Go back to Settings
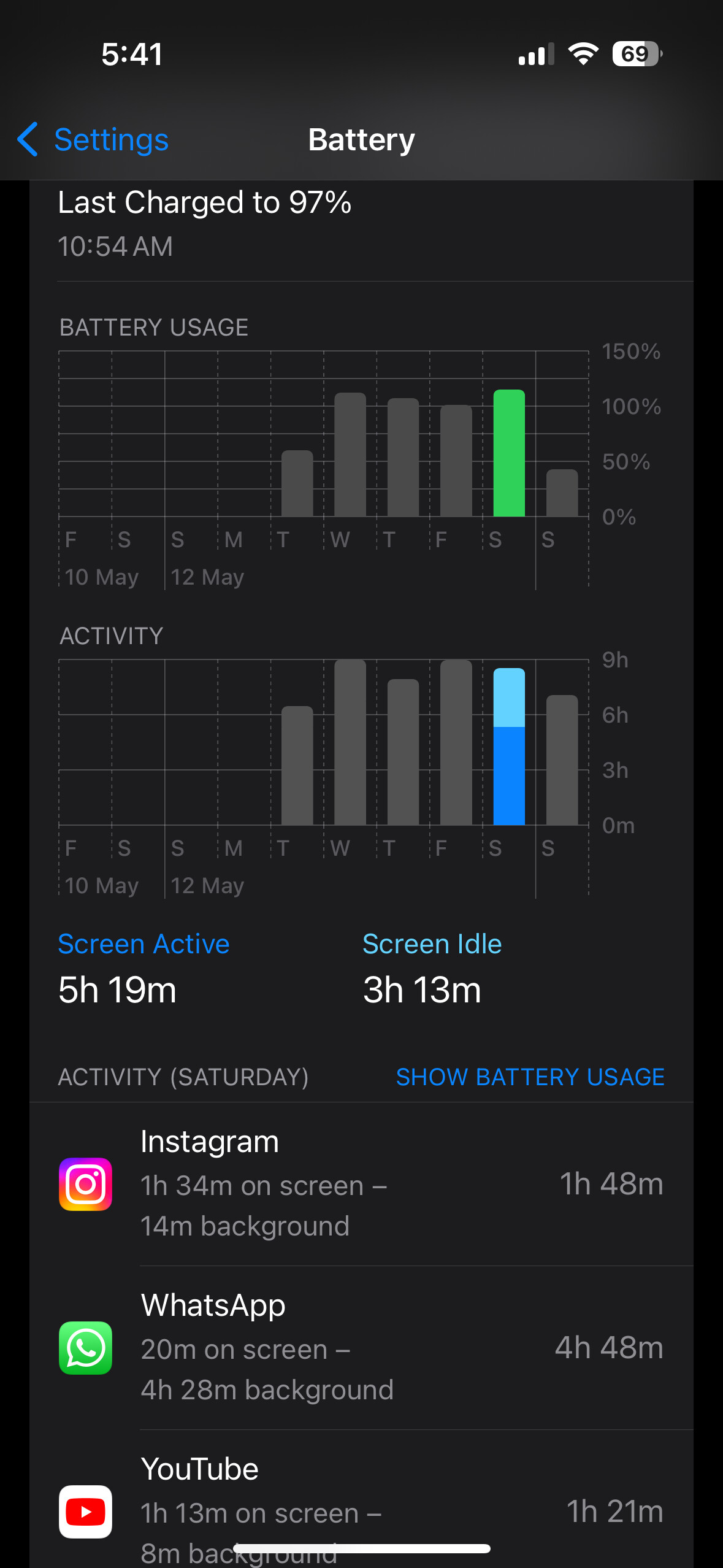Image resolution: width=723 pixels, height=1568 pixels. (x=93, y=140)
